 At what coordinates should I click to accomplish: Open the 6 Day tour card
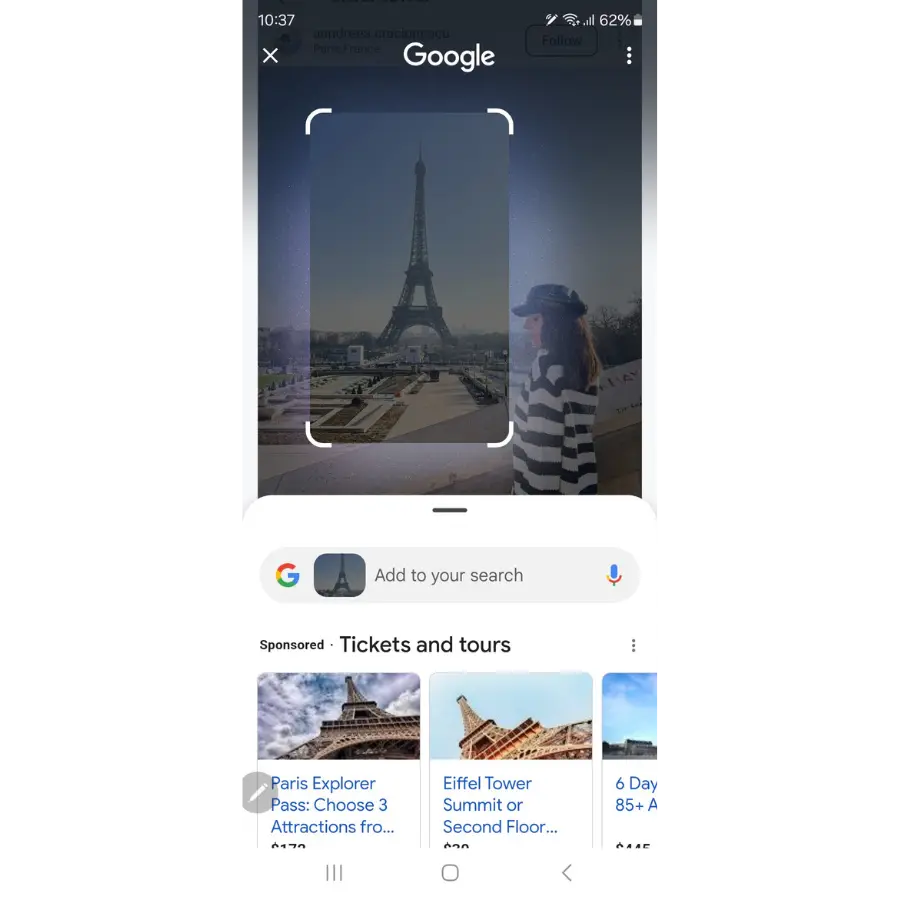(x=633, y=760)
